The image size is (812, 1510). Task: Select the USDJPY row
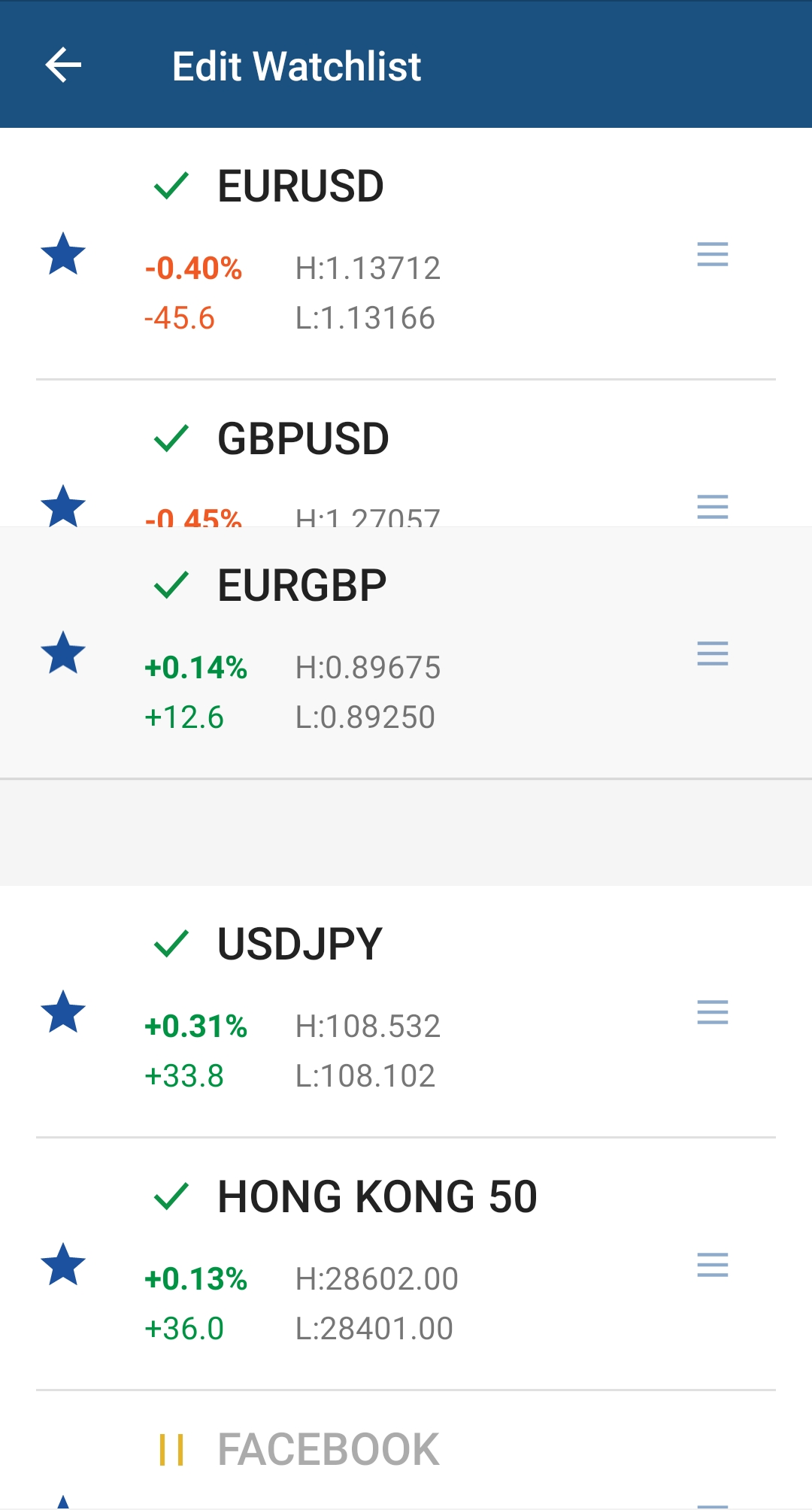pyautogui.click(x=406, y=1012)
